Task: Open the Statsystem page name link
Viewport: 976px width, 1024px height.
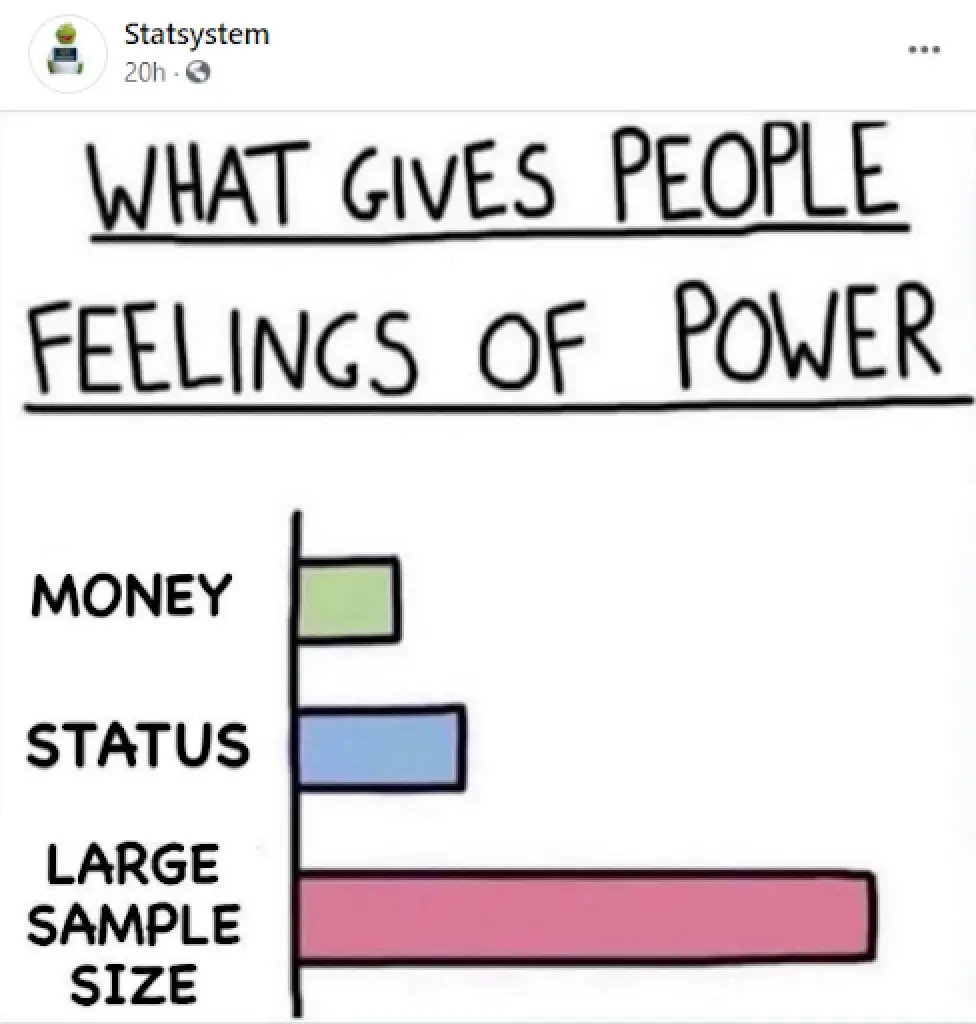Action: pos(196,34)
